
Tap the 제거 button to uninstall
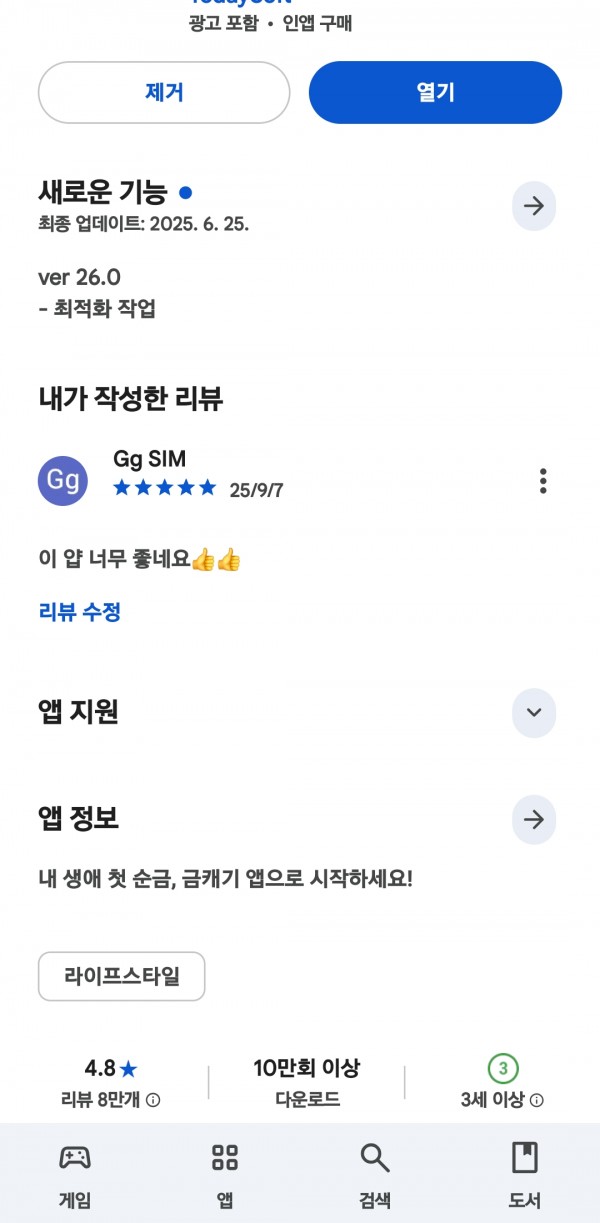164,93
